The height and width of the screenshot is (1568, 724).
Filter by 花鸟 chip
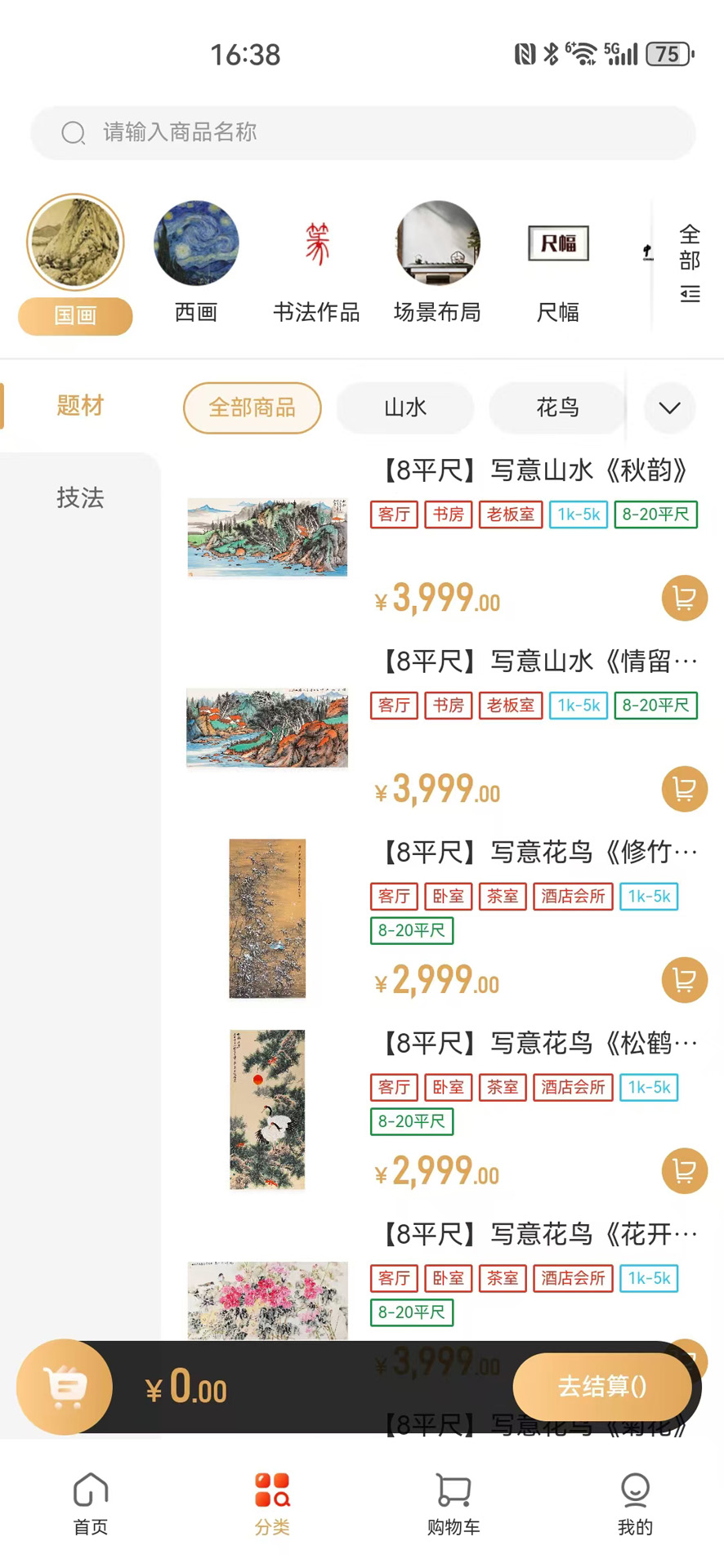[x=557, y=408]
